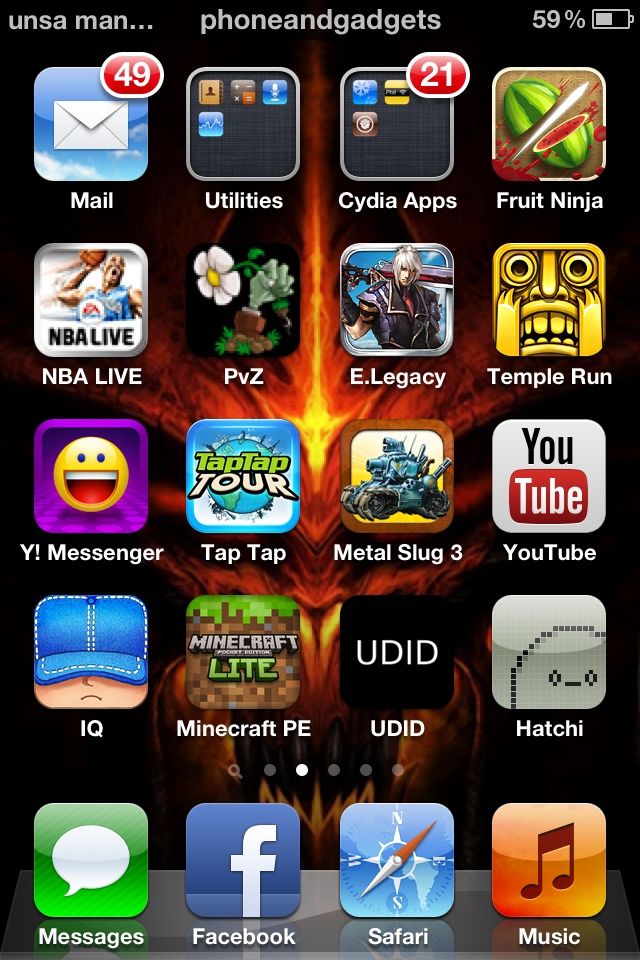Launch Fruit Ninja
640x960 pixels.
click(x=549, y=124)
